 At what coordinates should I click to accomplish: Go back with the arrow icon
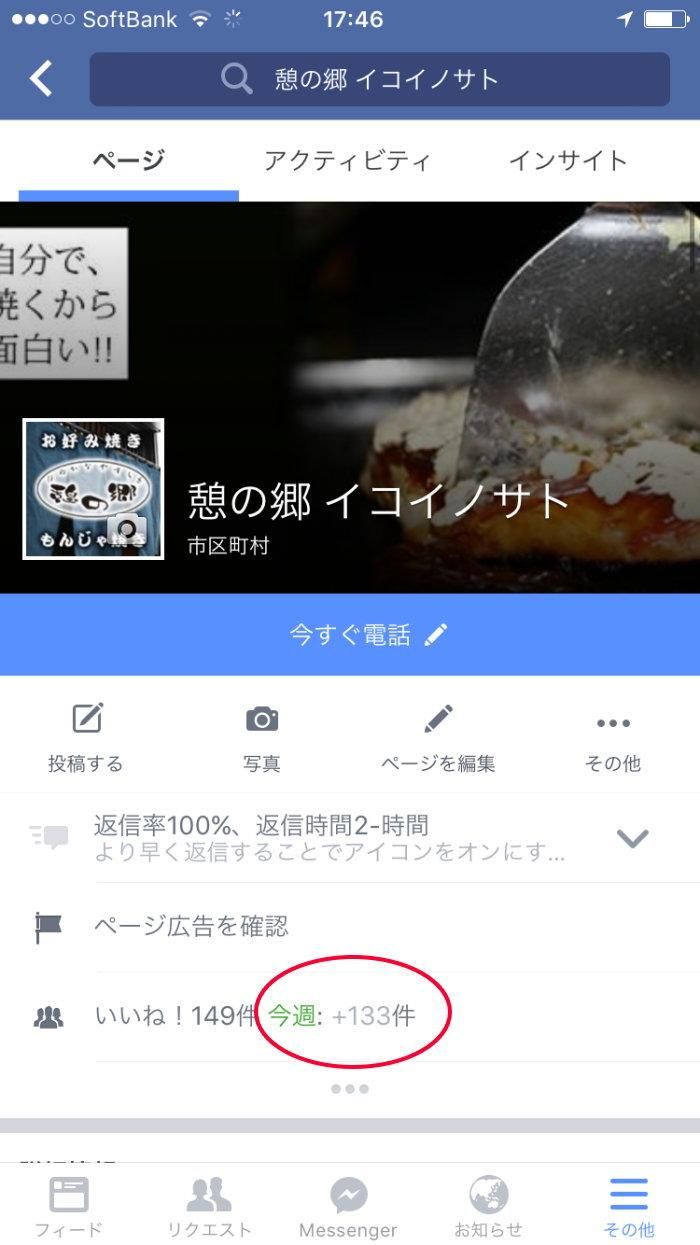[x=41, y=79]
